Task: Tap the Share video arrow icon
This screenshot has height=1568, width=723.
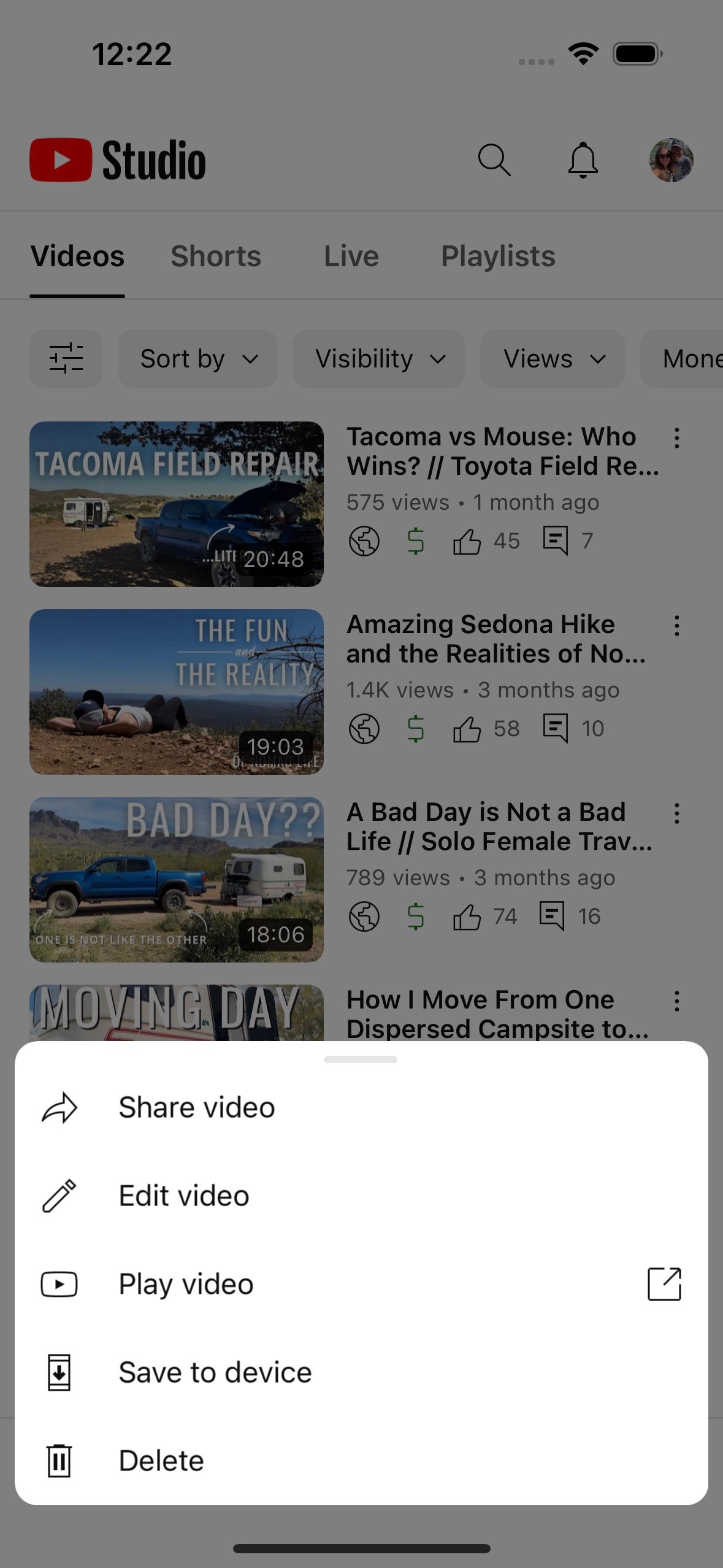Action: 59,1107
